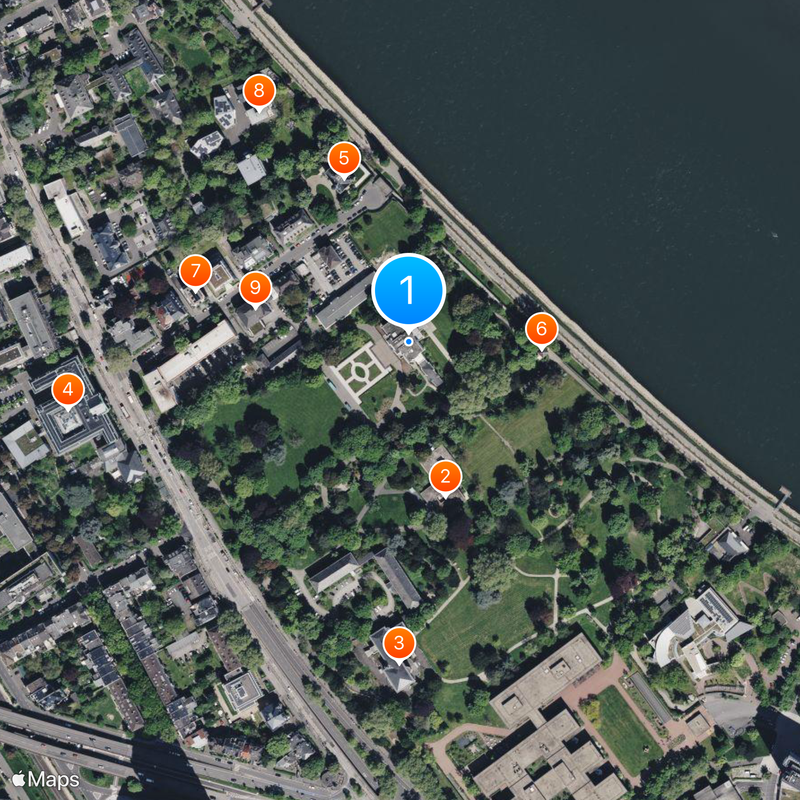
Task: Select orange pin number 7
Action: click(x=195, y=271)
